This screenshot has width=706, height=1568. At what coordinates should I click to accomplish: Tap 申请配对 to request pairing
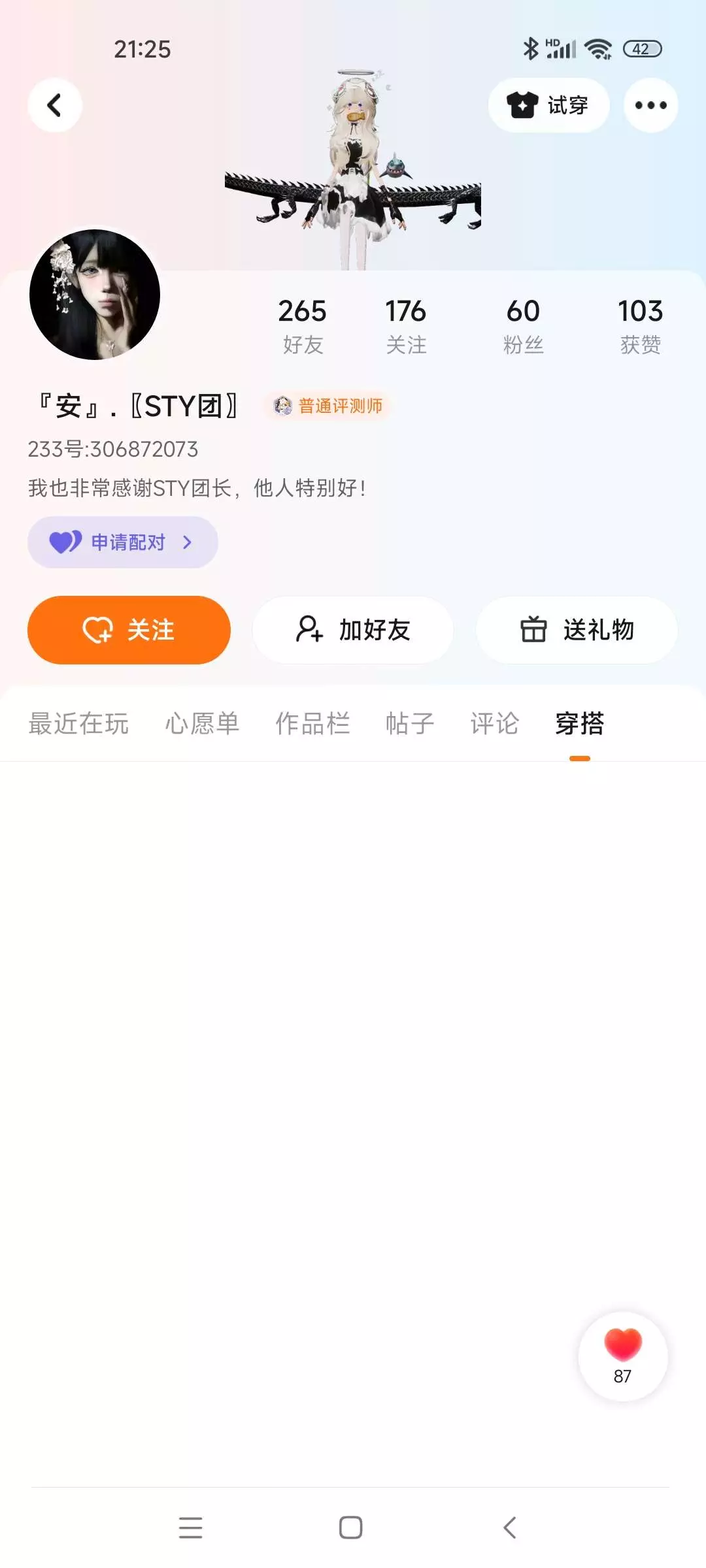coord(122,542)
